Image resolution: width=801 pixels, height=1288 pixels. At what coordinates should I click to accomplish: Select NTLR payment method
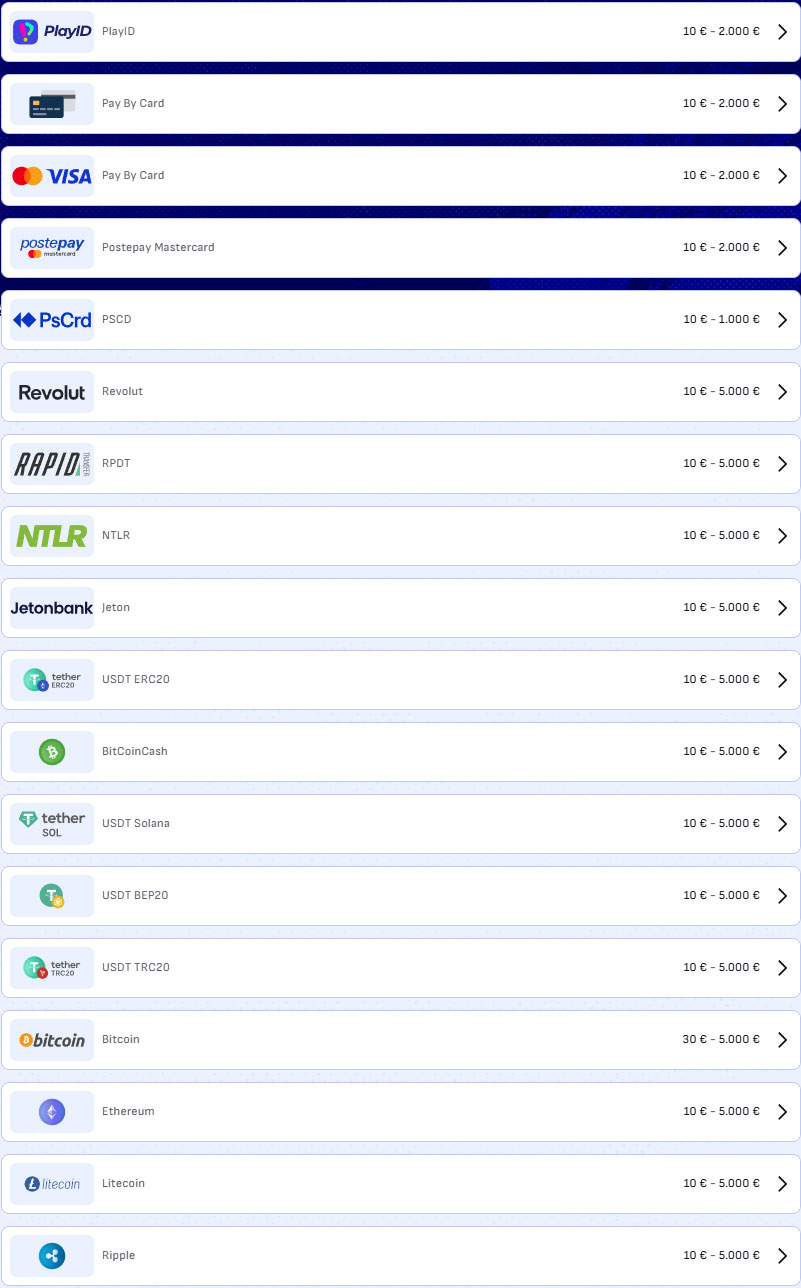tap(400, 536)
